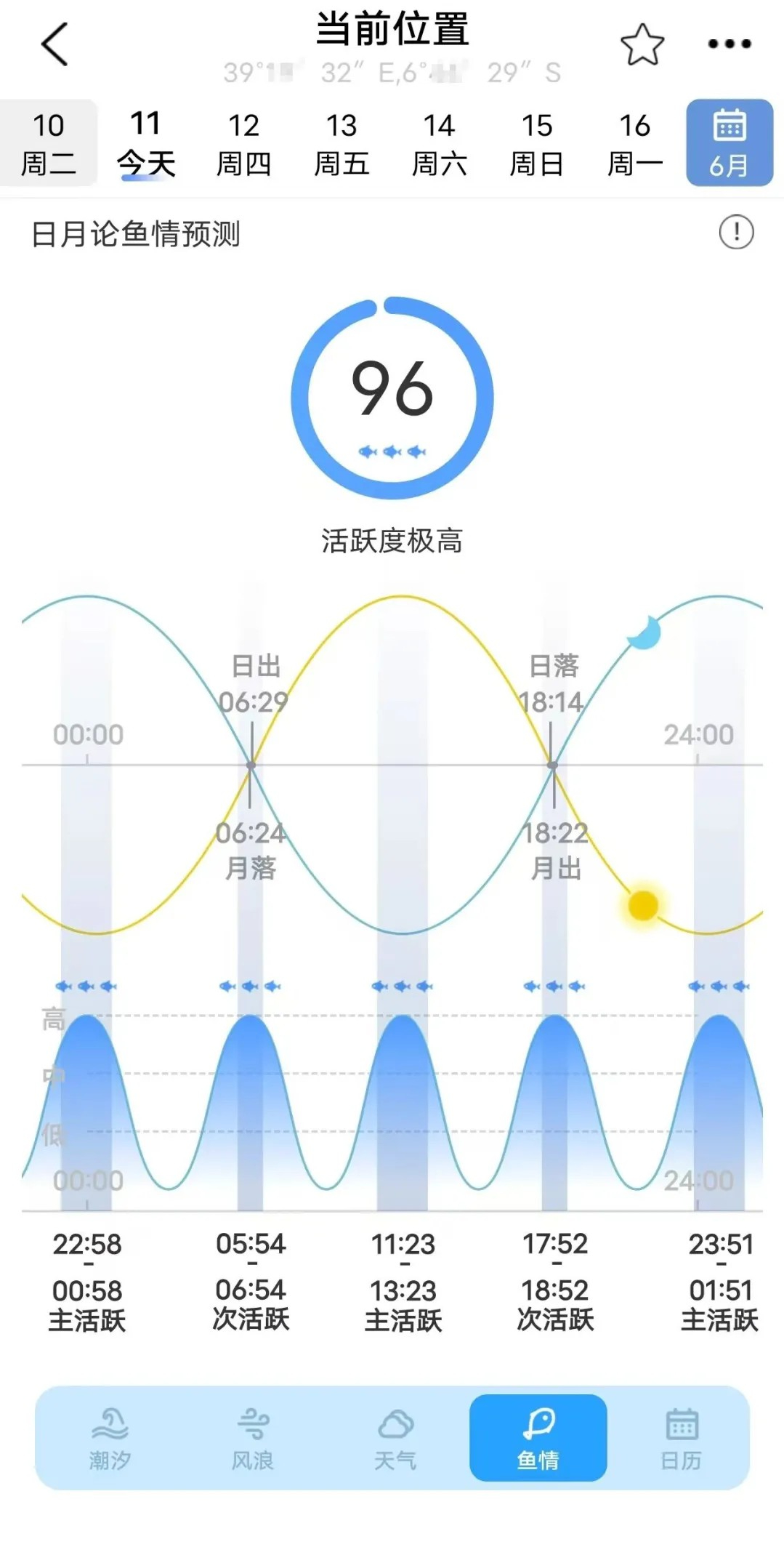This screenshot has height=1555, width=784.
Task: Select the 10 周二 date
Action: pyautogui.click(x=49, y=140)
